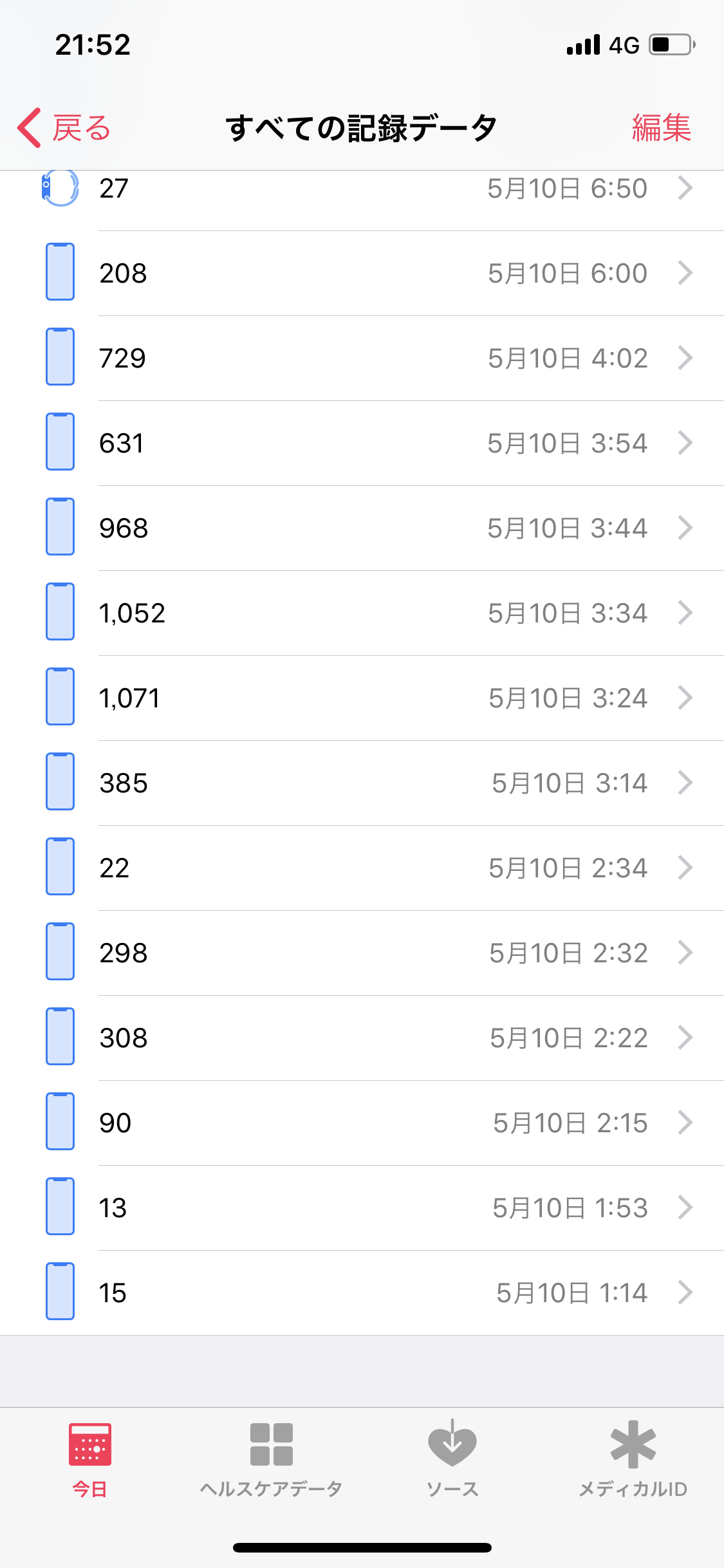
Task: Open the 208 record from 5月10日 6:00
Action: pos(362,274)
